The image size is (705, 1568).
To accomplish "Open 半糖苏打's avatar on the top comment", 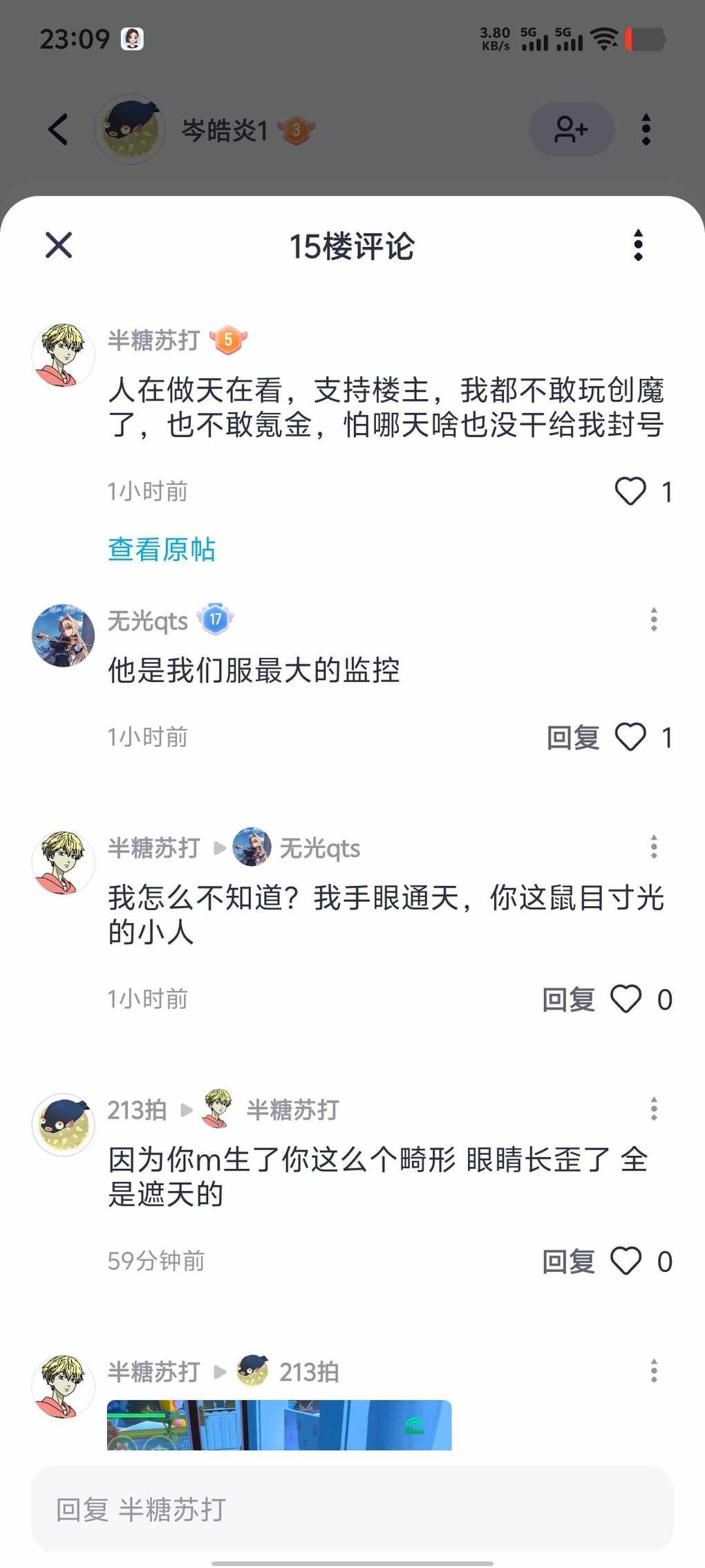I will pos(63,355).
